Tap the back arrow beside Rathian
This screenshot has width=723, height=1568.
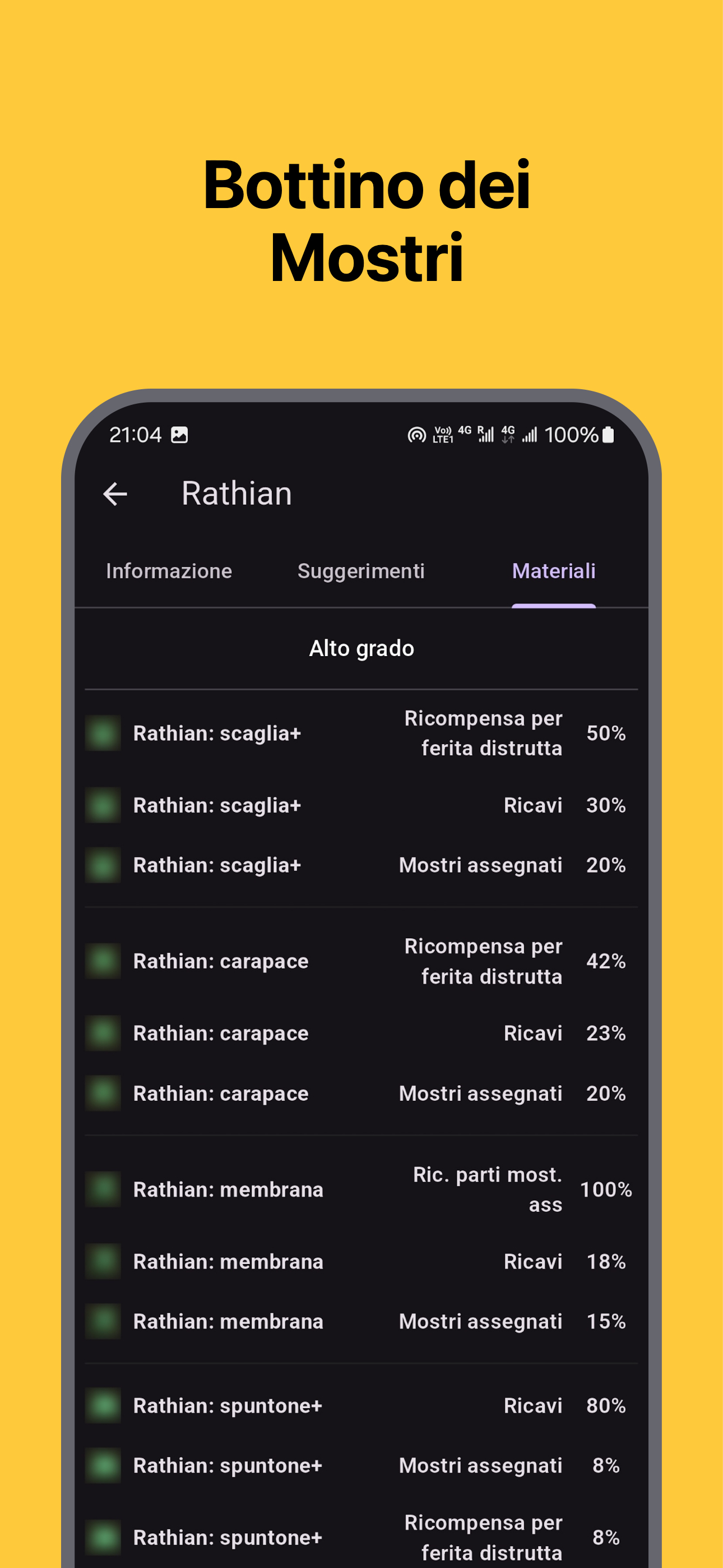(x=114, y=493)
